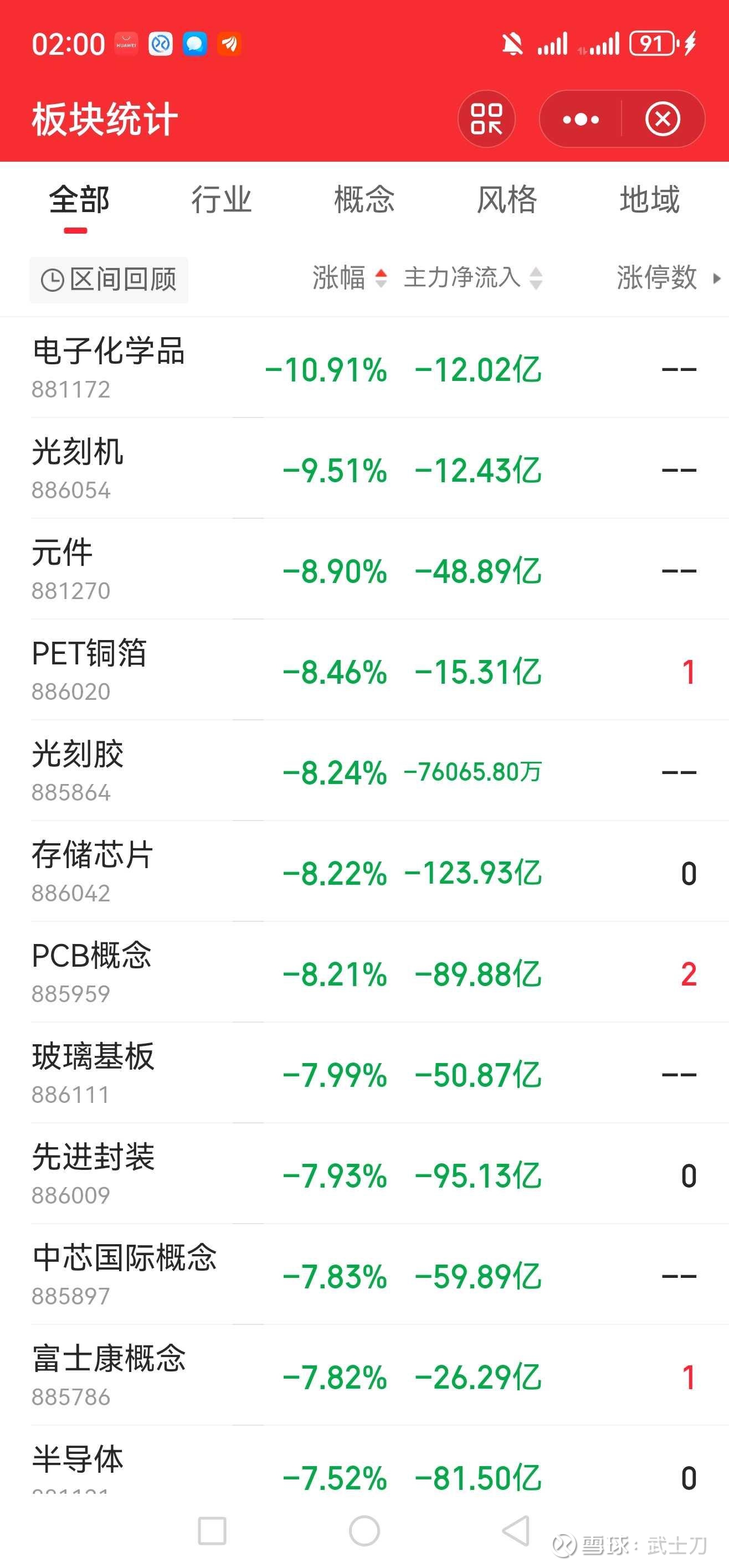Open the 富士康概念 sector row
729x1568 pixels.
(364, 1376)
